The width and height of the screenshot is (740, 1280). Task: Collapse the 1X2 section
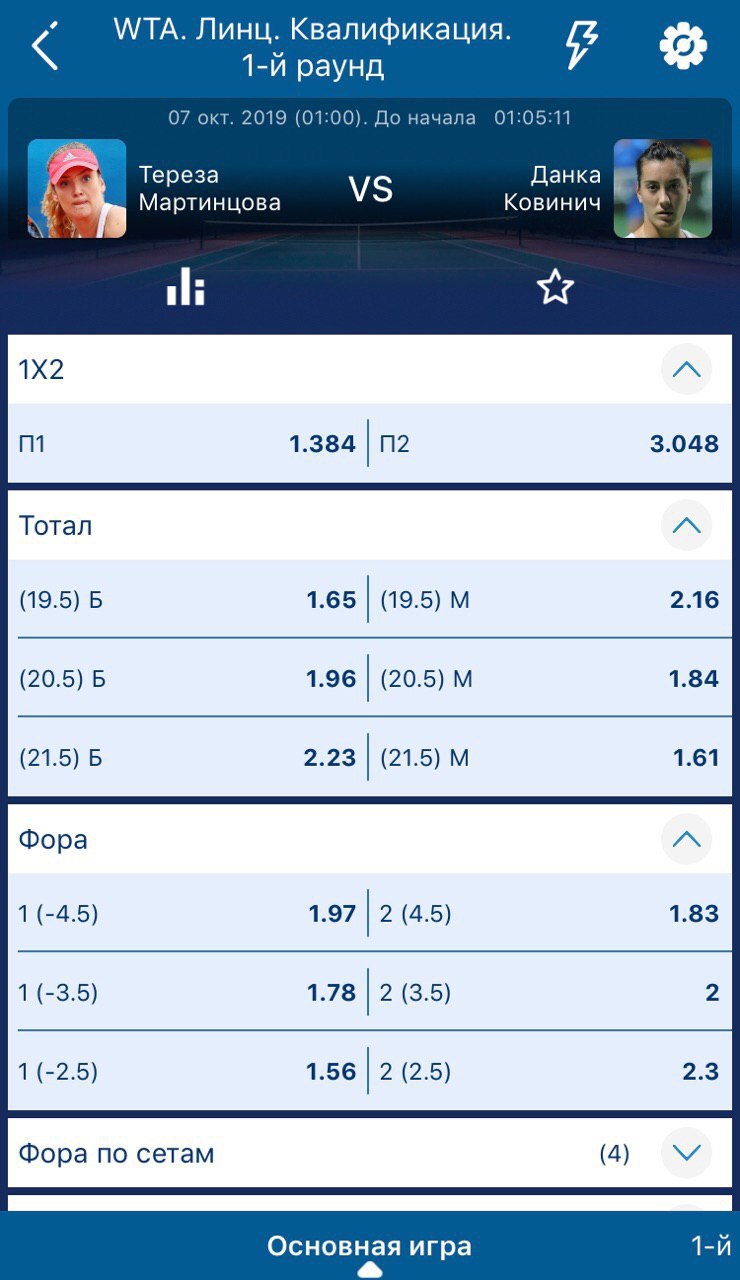(686, 370)
